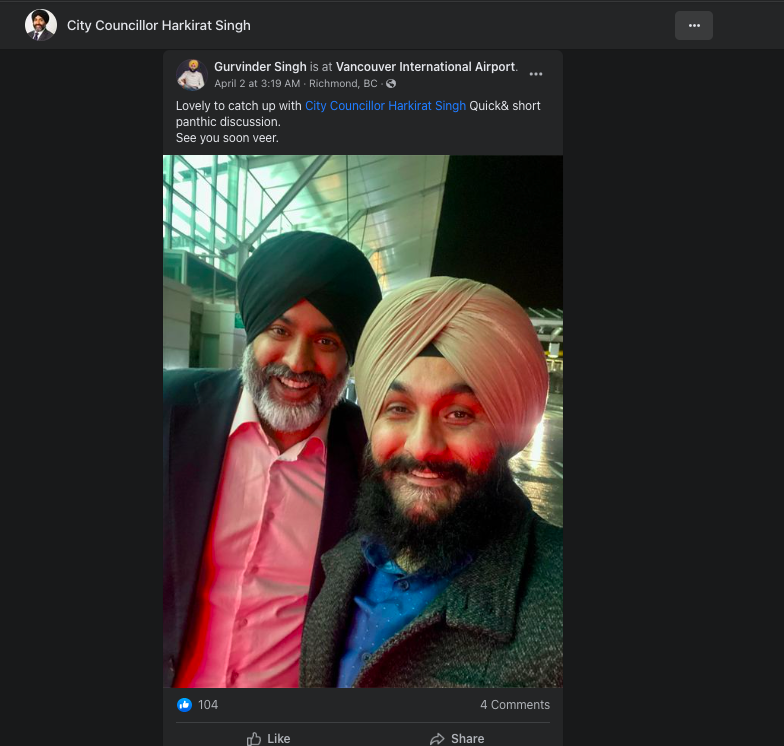Open the City Councillor Harkirat Singh page avatar

[x=40, y=25]
